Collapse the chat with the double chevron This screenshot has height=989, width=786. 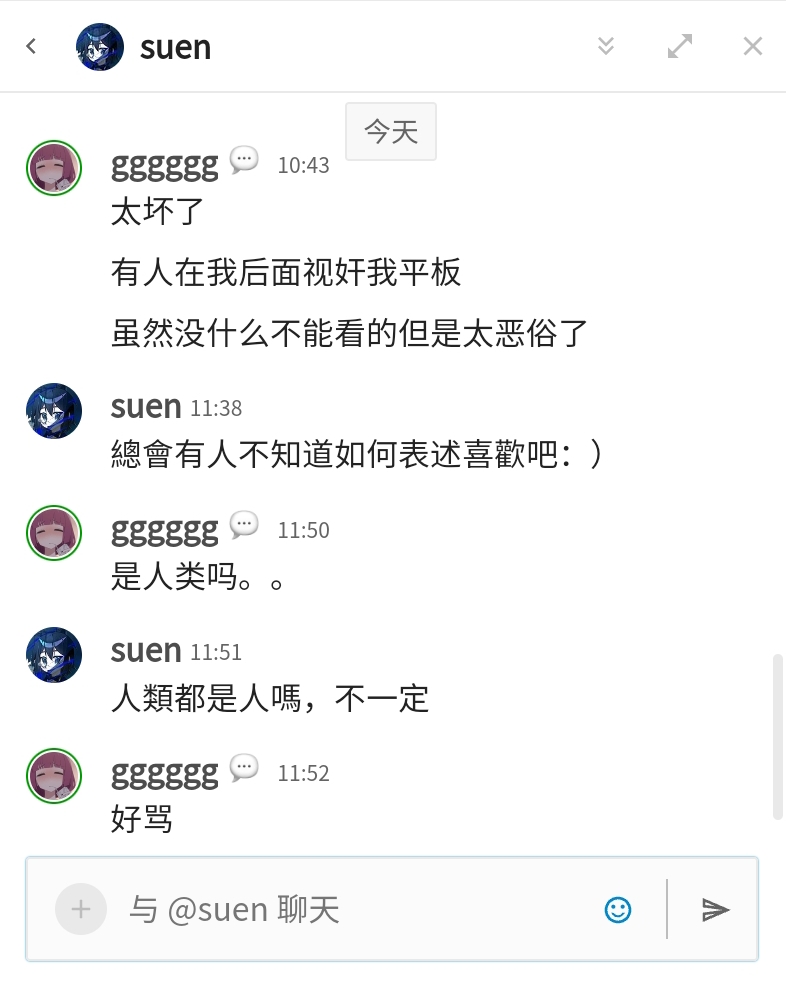[605, 46]
